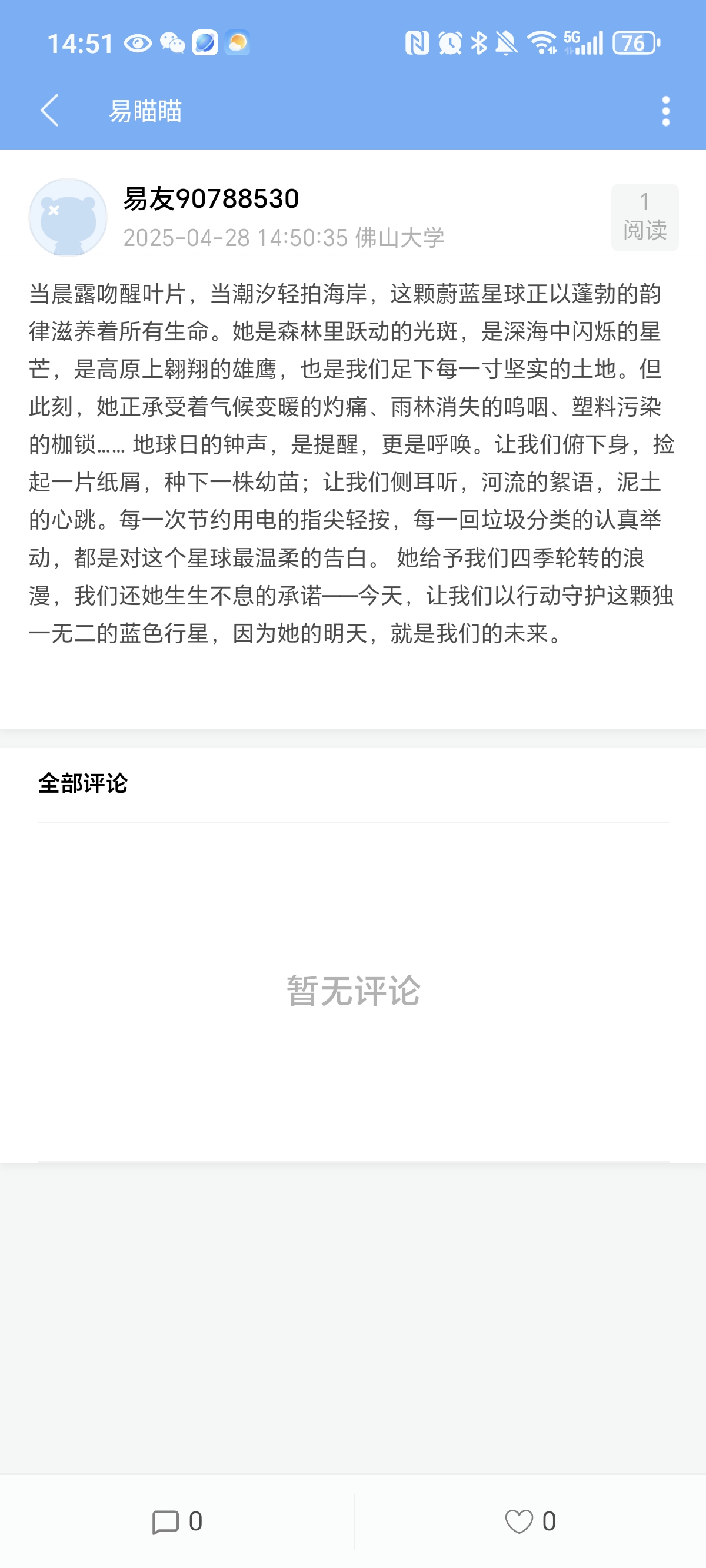Open the three-dot overflow menu
This screenshot has width=706, height=1568.
pos(666,111)
